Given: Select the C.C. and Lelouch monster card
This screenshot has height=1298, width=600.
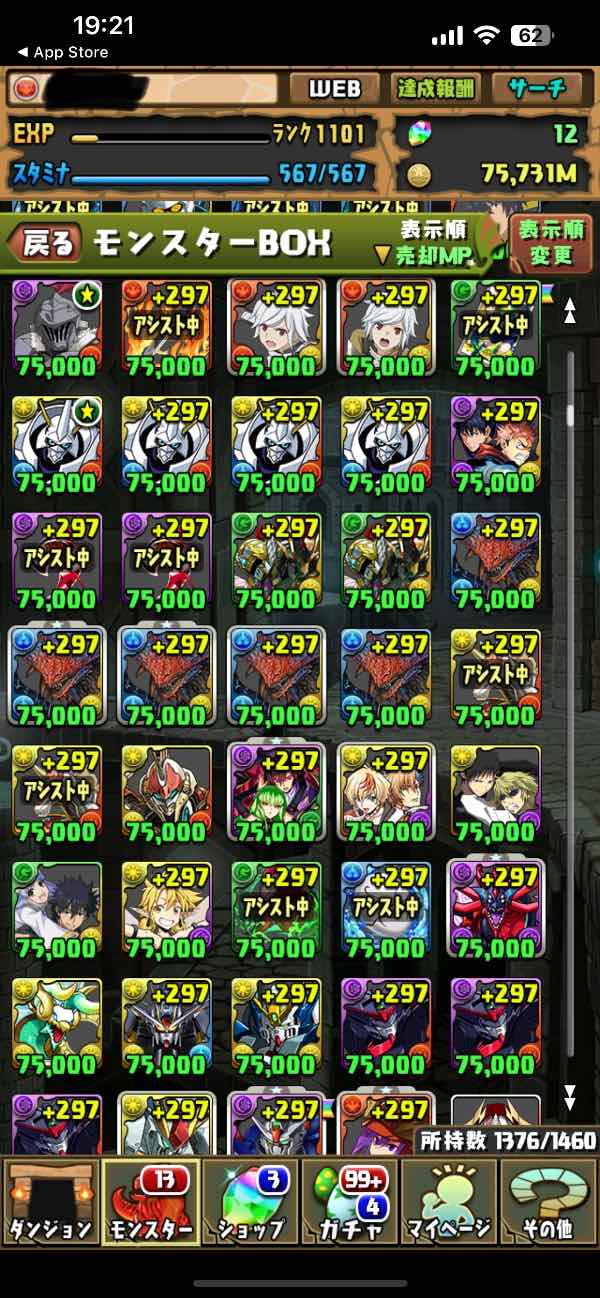Looking at the screenshot, I should click(276, 792).
